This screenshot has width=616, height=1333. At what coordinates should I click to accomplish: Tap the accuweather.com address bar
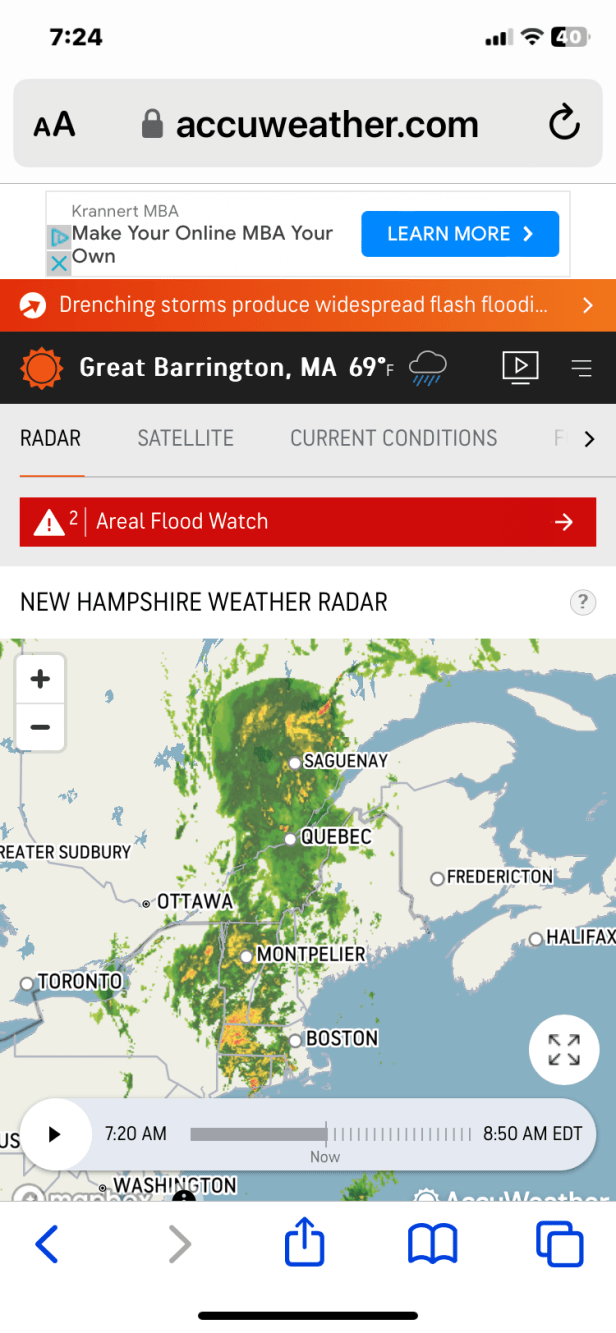(310, 125)
